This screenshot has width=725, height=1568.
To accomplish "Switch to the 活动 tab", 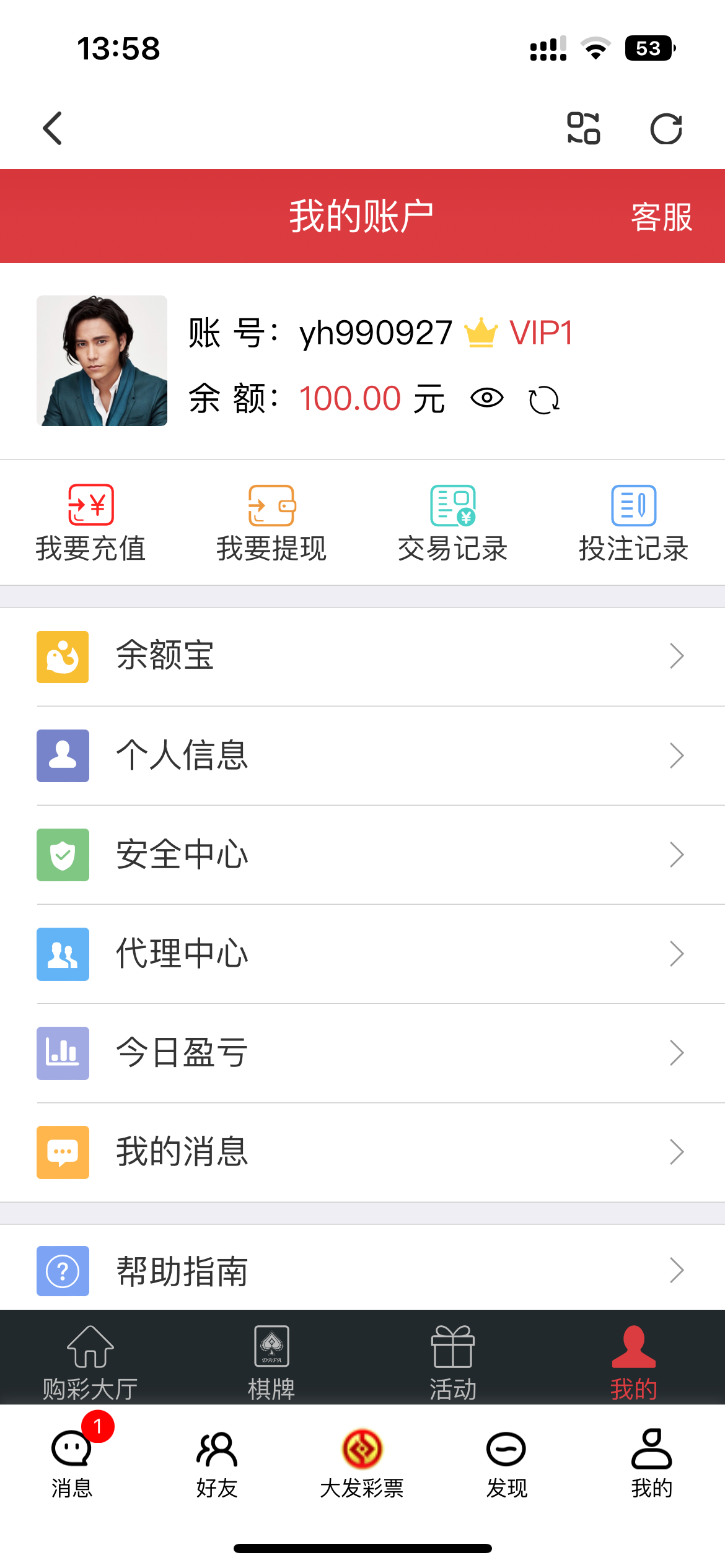I will (453, 1362).
